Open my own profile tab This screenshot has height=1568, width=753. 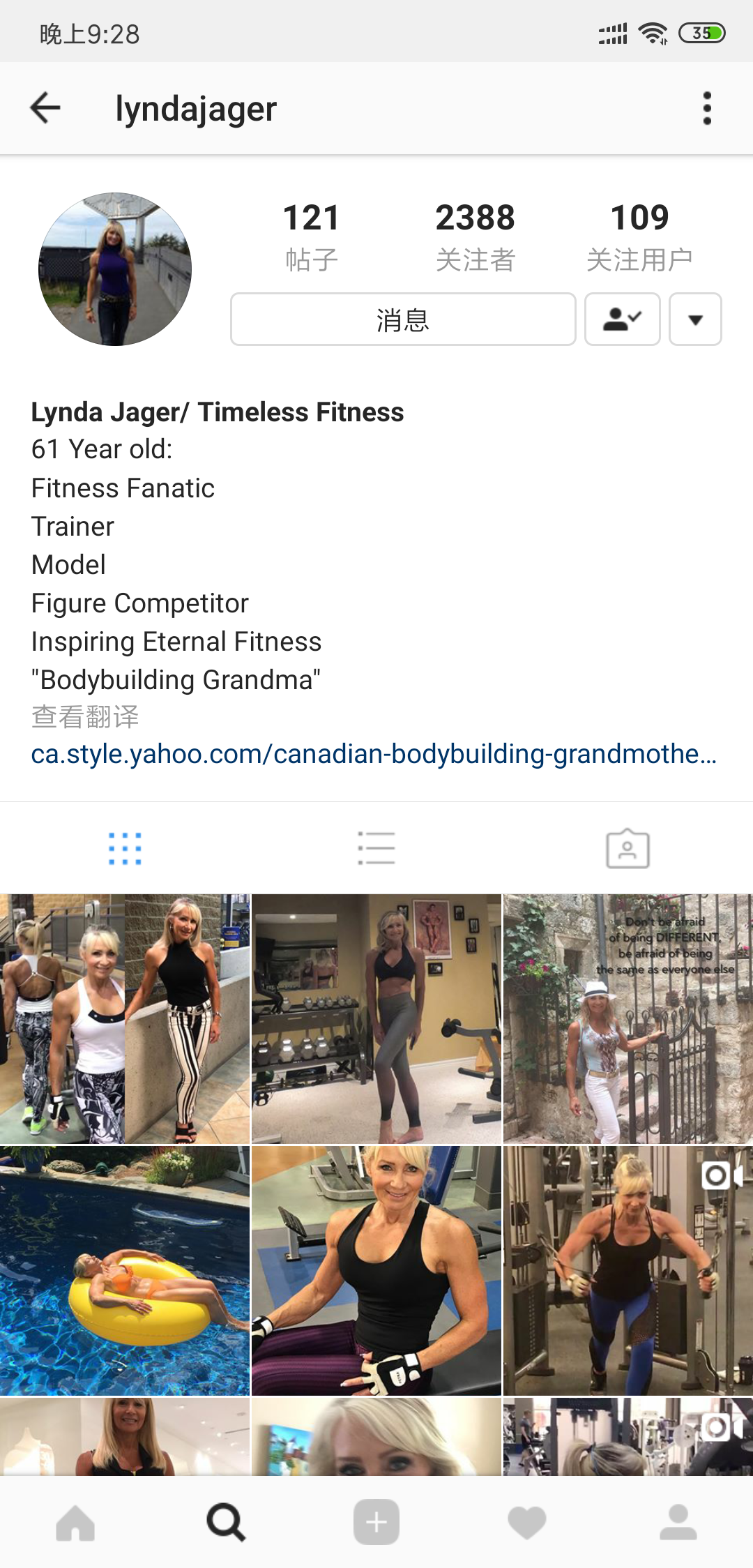(x=678, y=1522)
